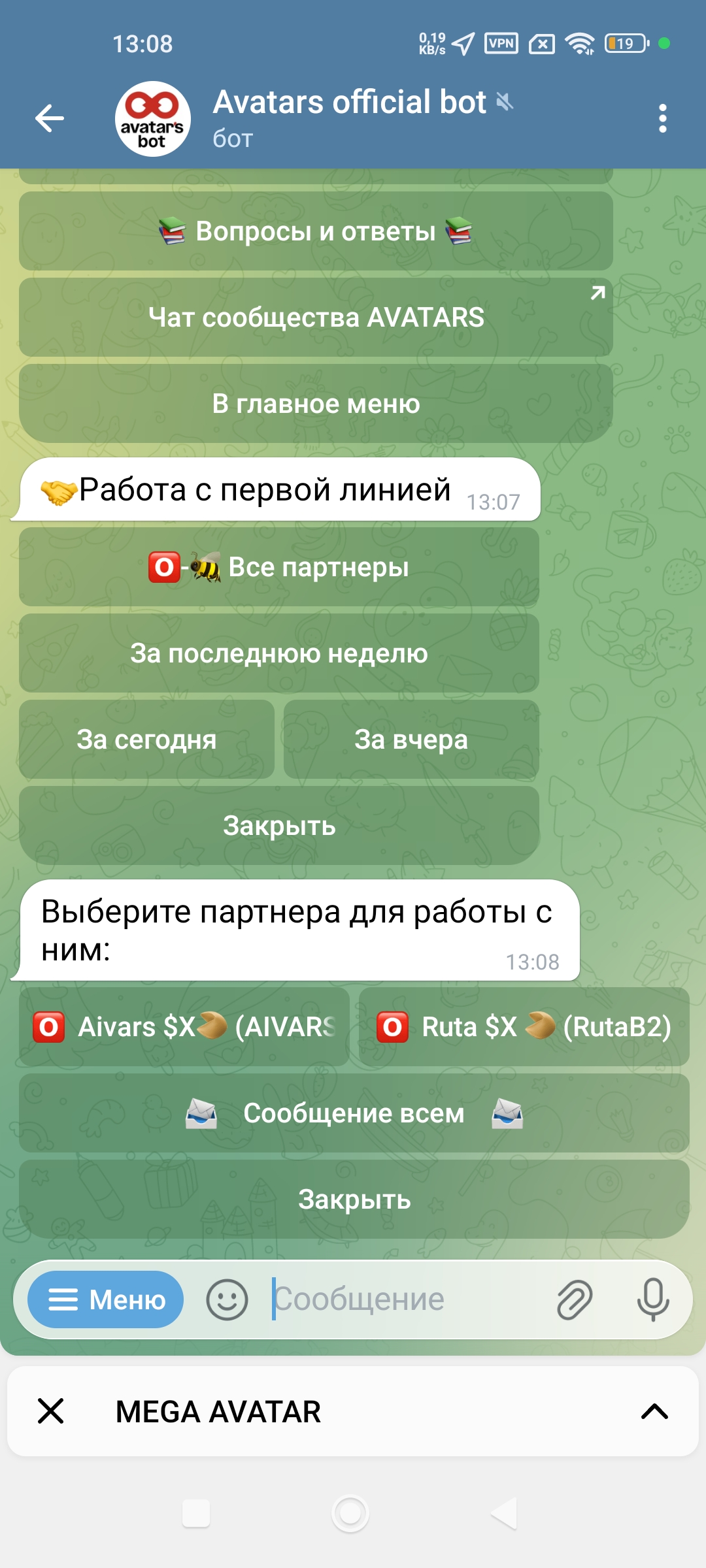Go back from the bot chat

click(50, 118)
